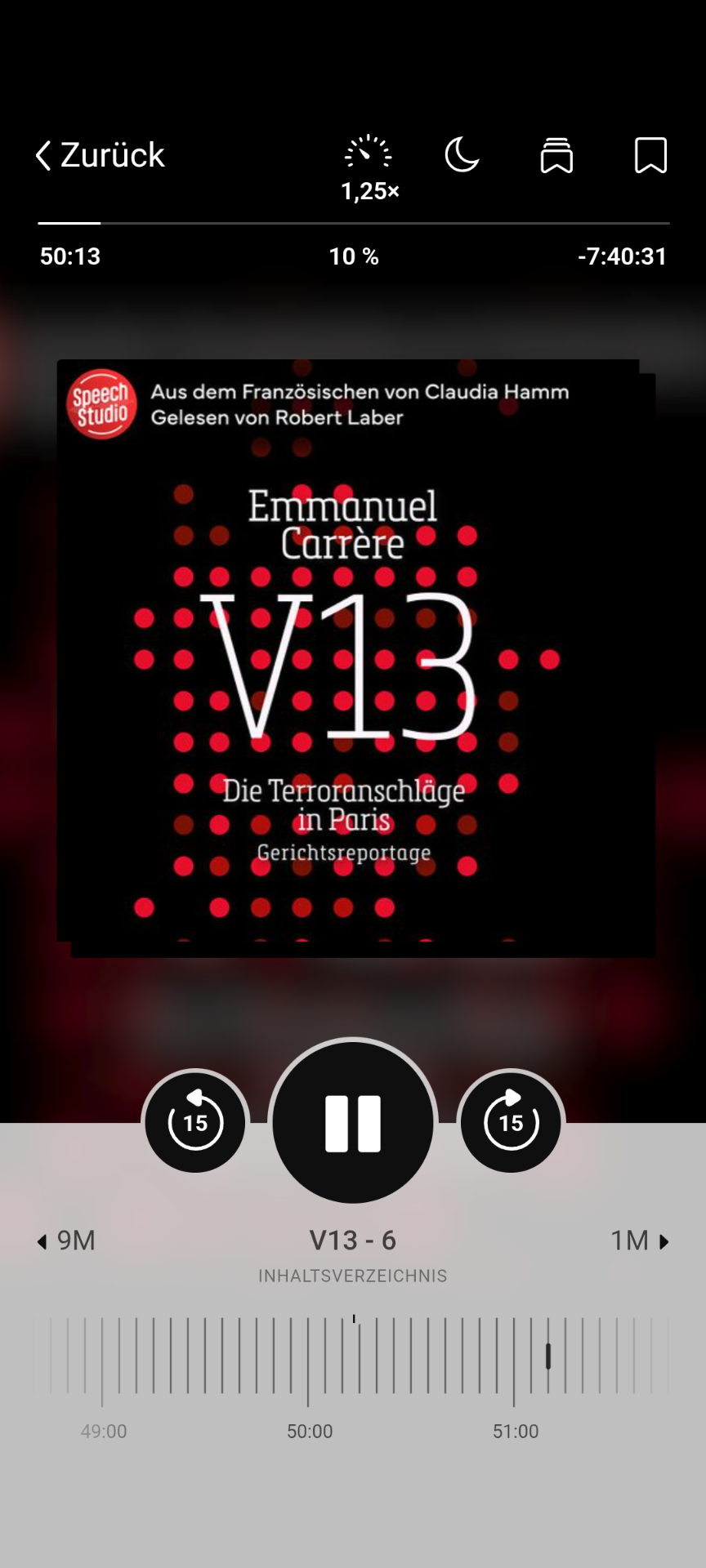706x1568 pixels.
Task: Tap the top progress bar to seek
Action: click(x=353, y=222)
